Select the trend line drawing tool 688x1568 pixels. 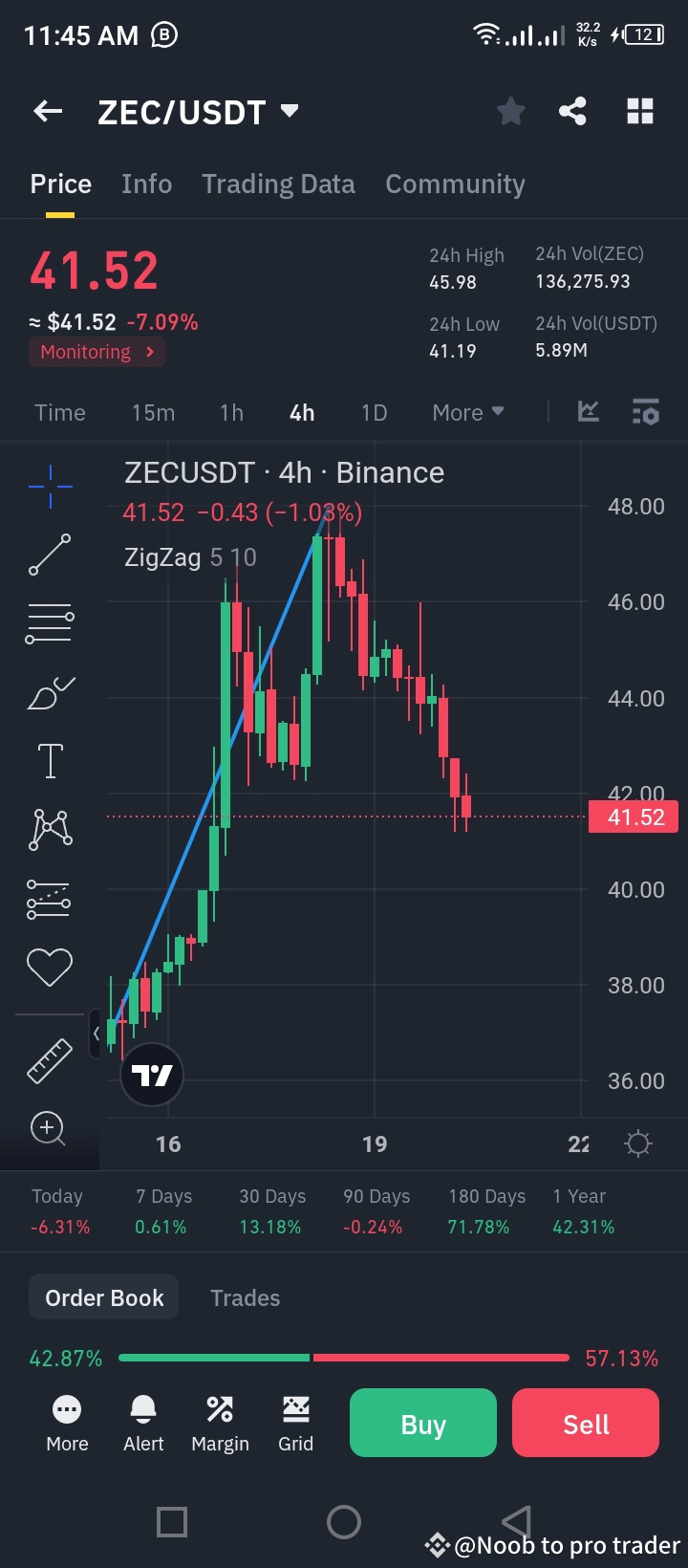50,555
